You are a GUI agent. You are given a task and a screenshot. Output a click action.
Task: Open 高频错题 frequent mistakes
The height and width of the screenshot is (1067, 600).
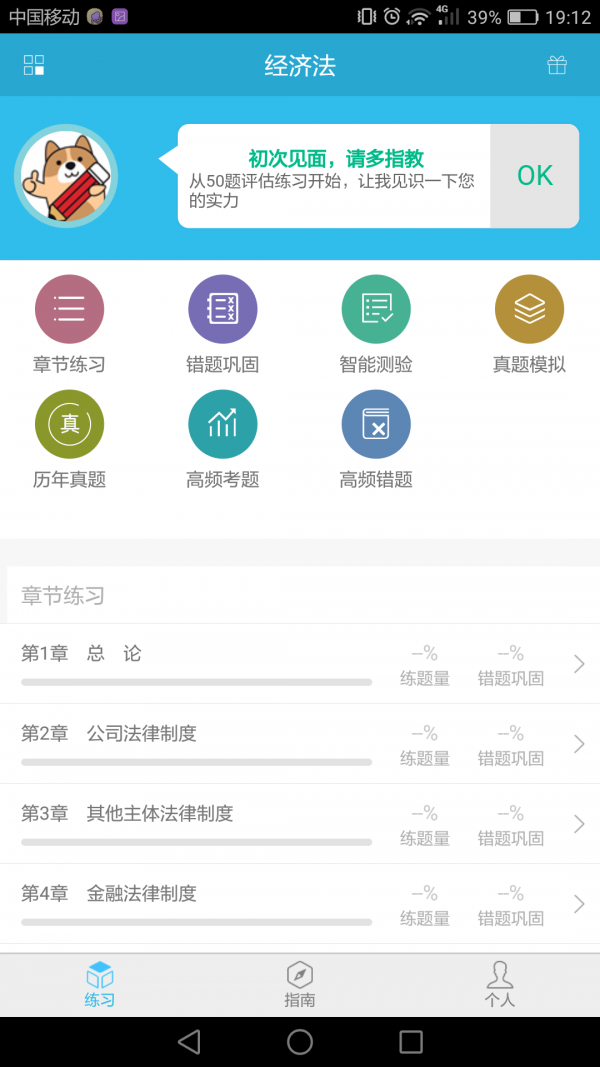pos(376,440)
